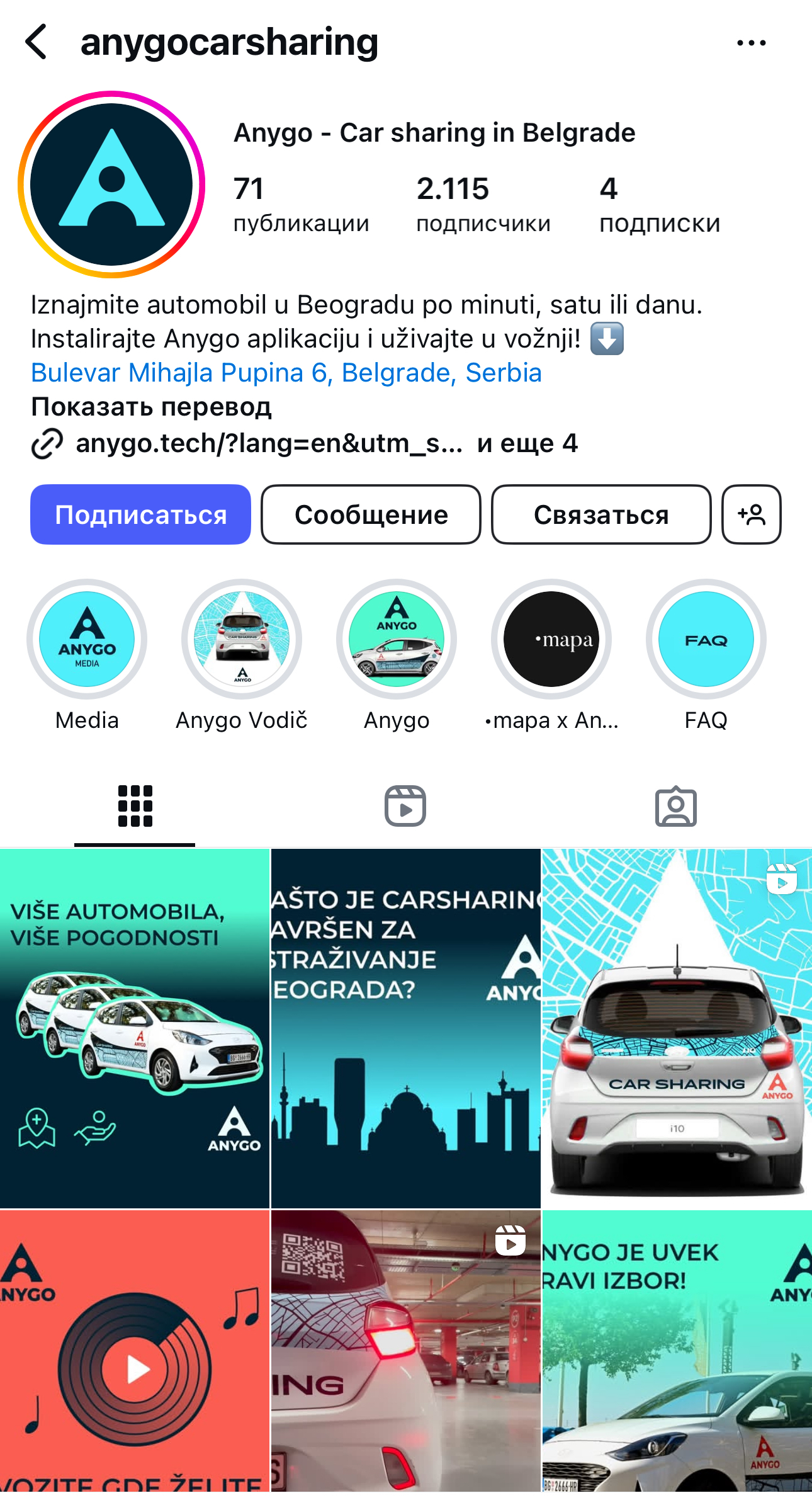Open the three-dot overflow menu
Screen dimensions: 812x1498
point(751,43)
